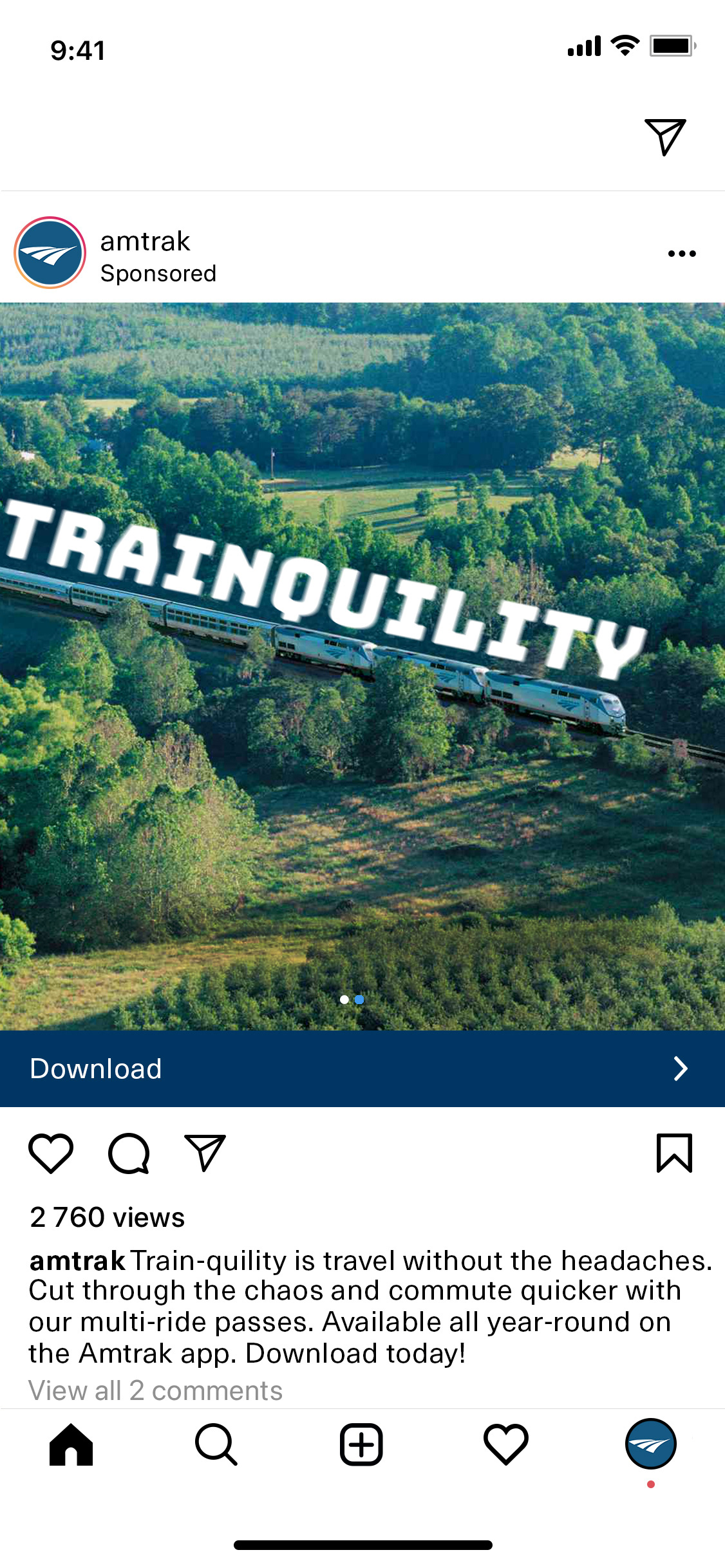Share the amtrak post
The width and height of the screenshot is (725, 1568).
tap(205, 1153)
